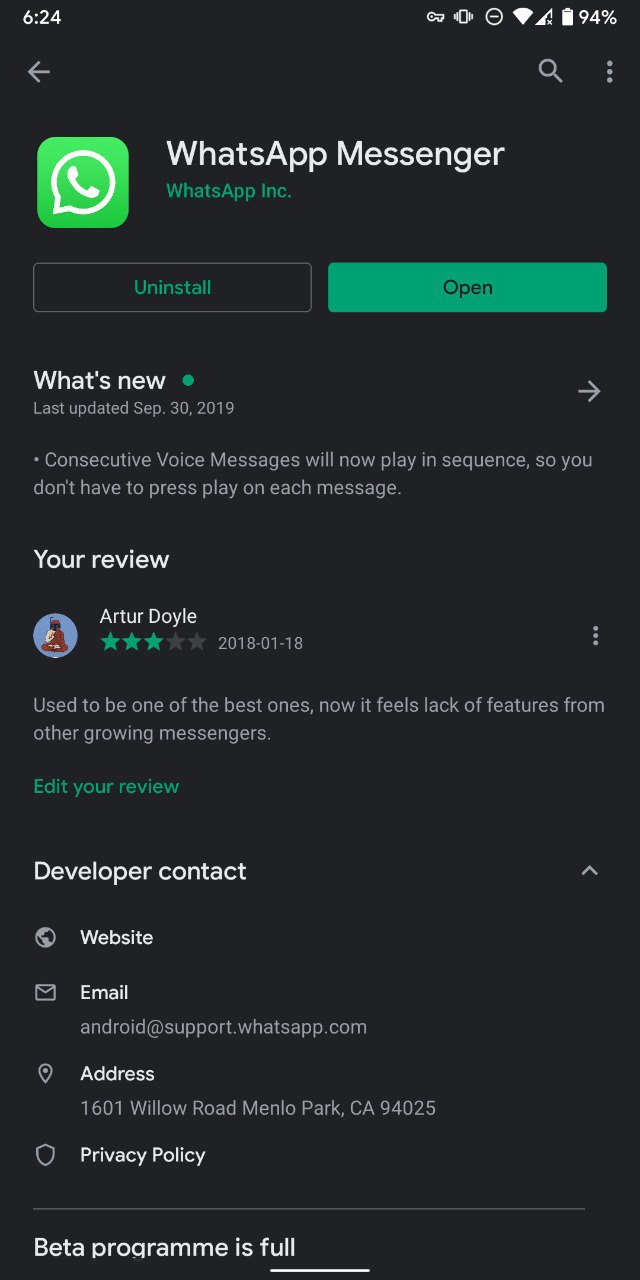
Task: Open the top-right overflow menu
Action: tap(609, 71)
